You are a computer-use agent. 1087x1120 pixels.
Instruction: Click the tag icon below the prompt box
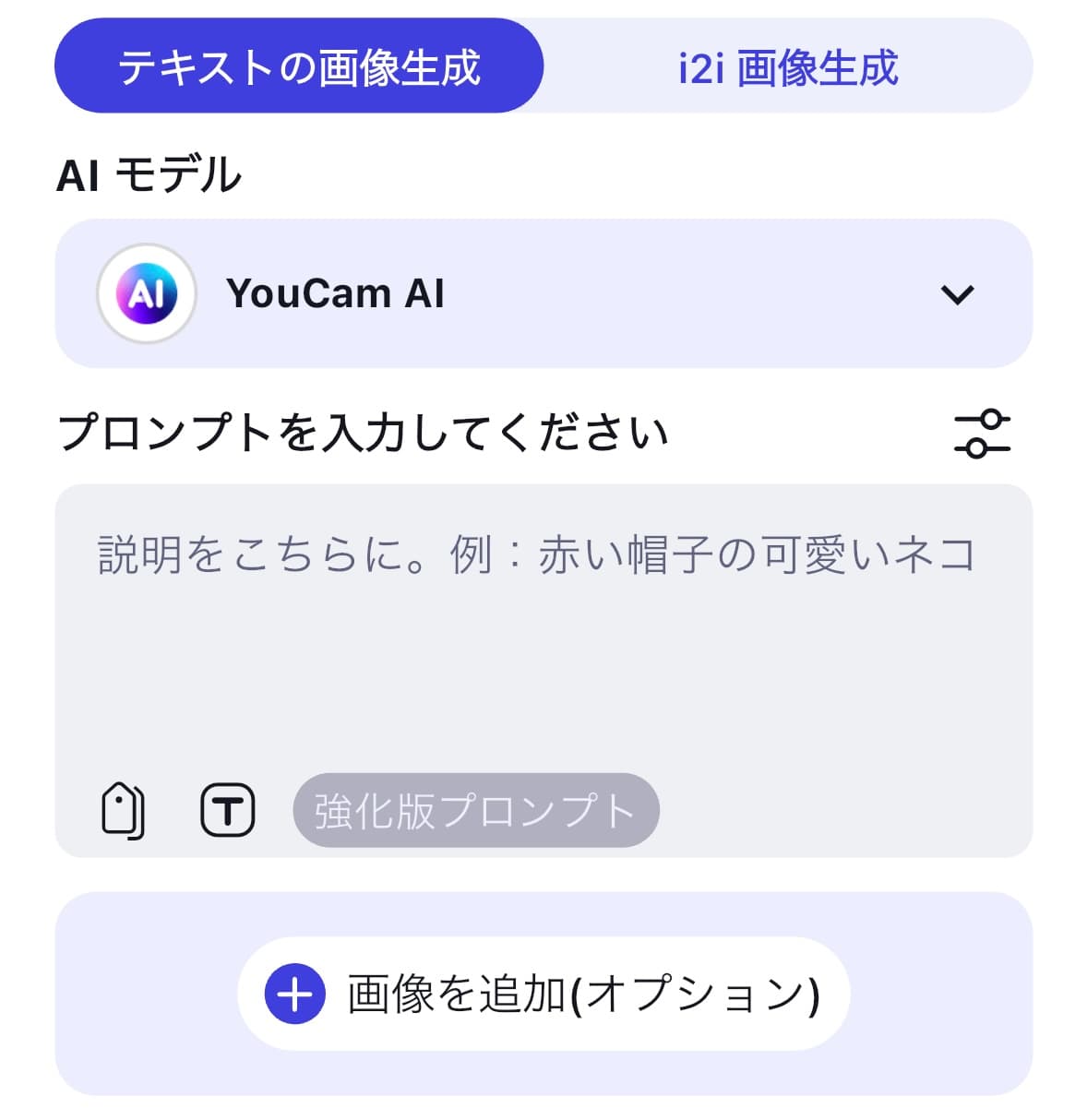[123, 810]
